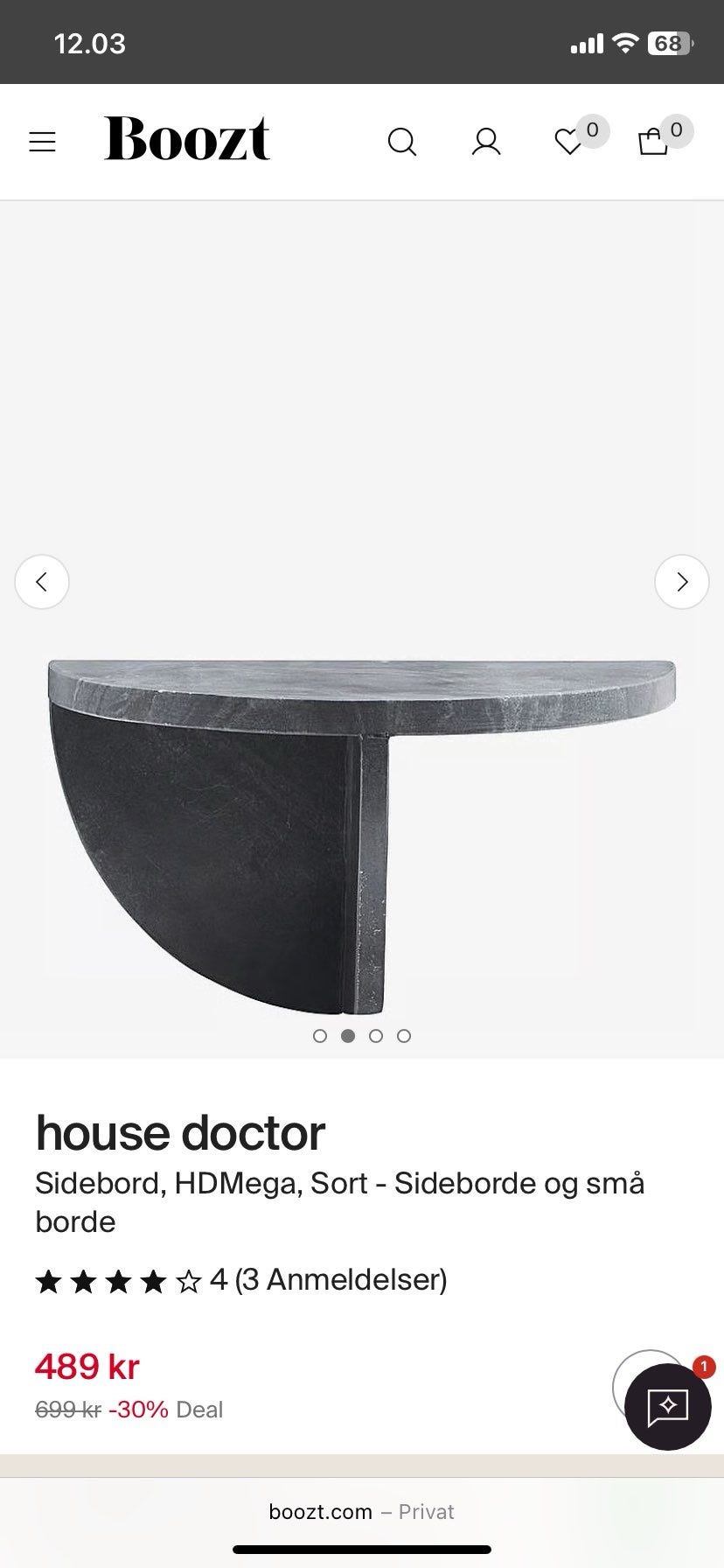Jump to the first product image dot
Image resolution: width=724 pixels, height=1568 pixels.
tap(320, 1036)
